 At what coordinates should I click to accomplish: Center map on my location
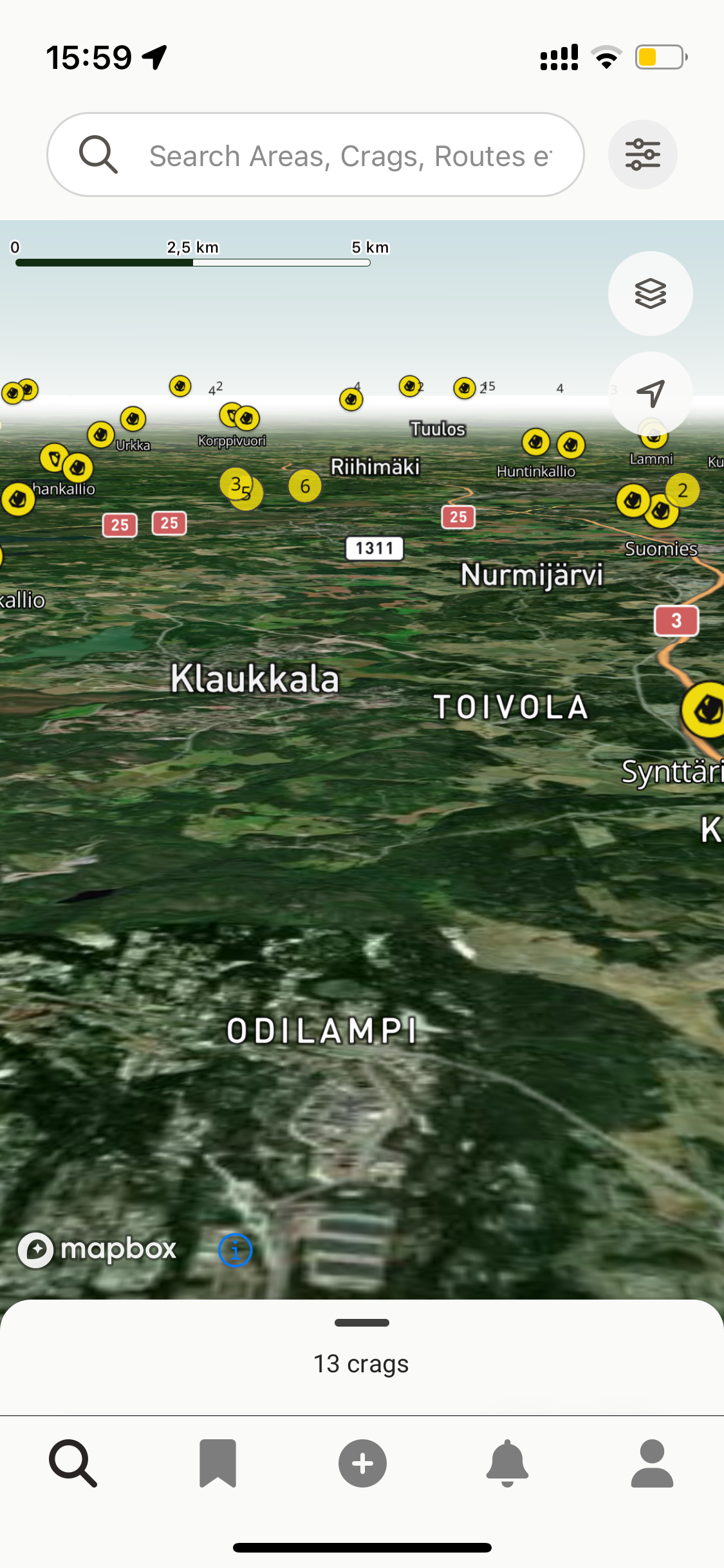pyautogui.click(x=650, y=393)
